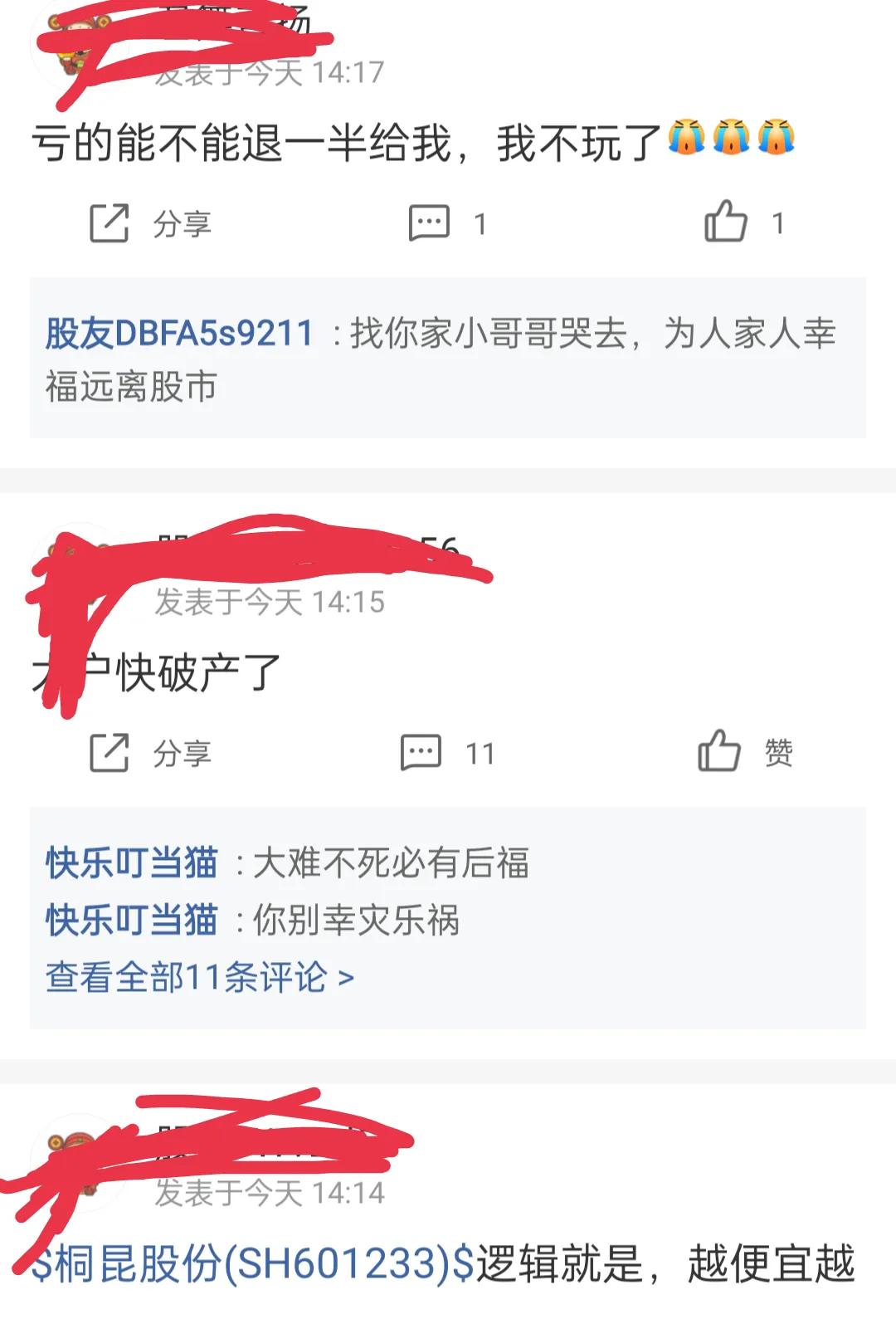Screen dimensions: 896x1319
Task: Click the avatar of the bottom poster
Action: (75, 1162)
